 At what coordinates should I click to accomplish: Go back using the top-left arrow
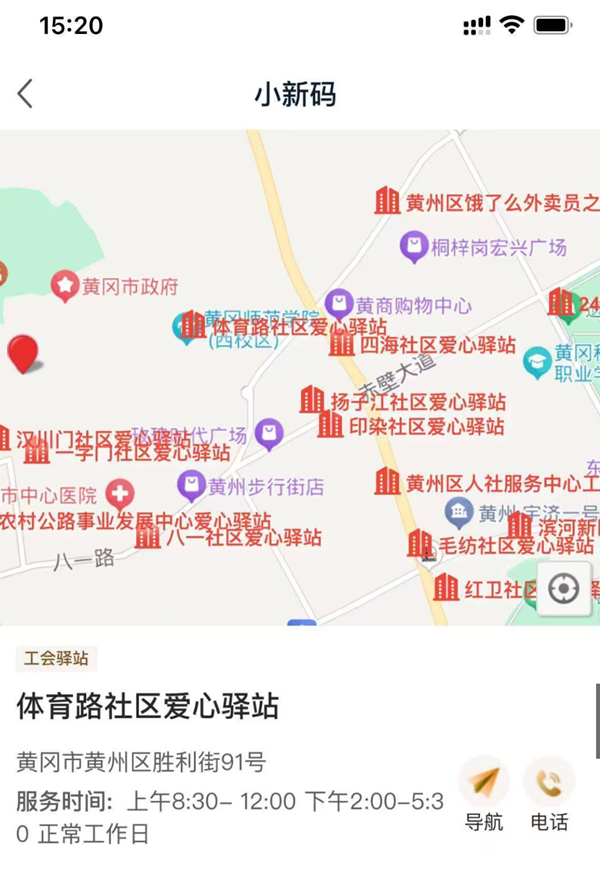pos(26,94)
